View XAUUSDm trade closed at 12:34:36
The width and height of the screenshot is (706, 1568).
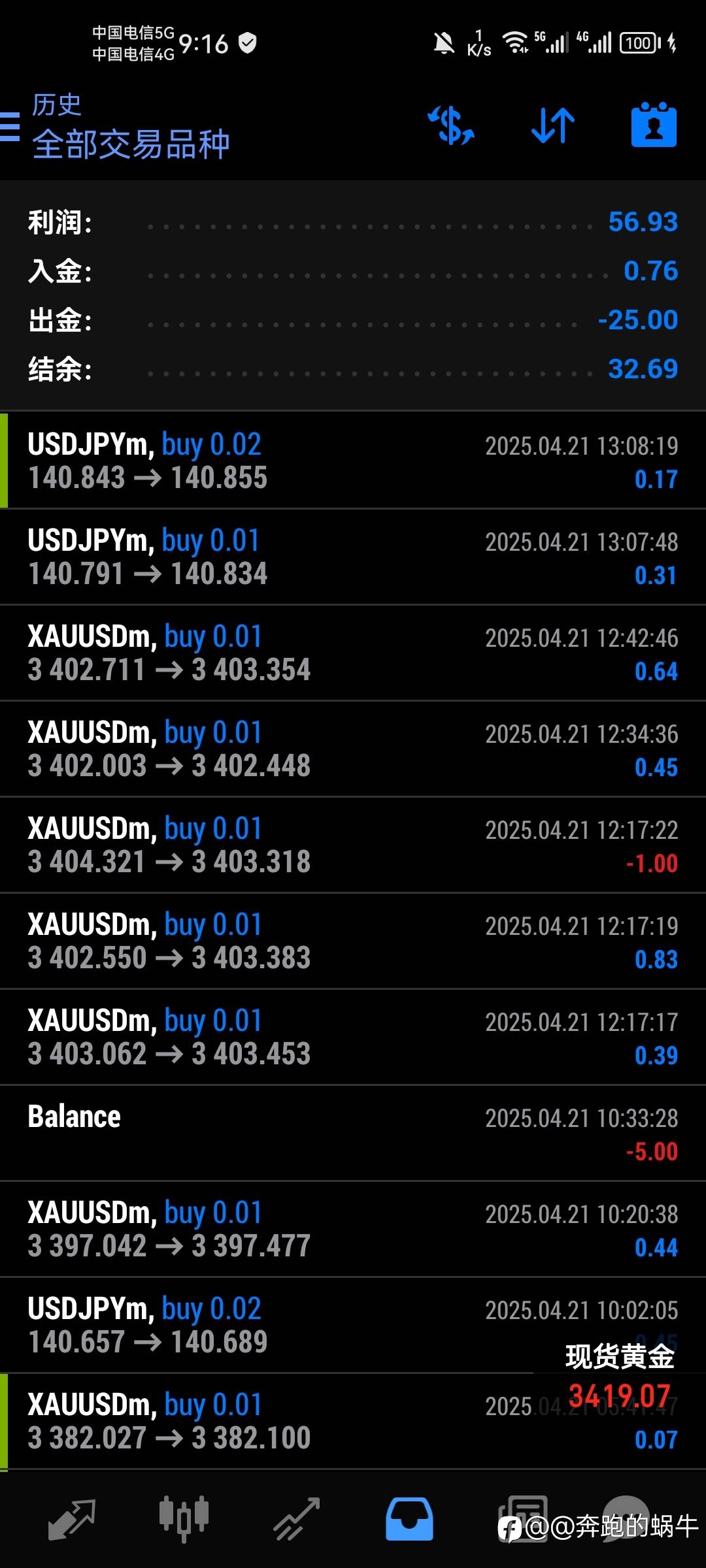pyautogui.click(x=353, y=749)
